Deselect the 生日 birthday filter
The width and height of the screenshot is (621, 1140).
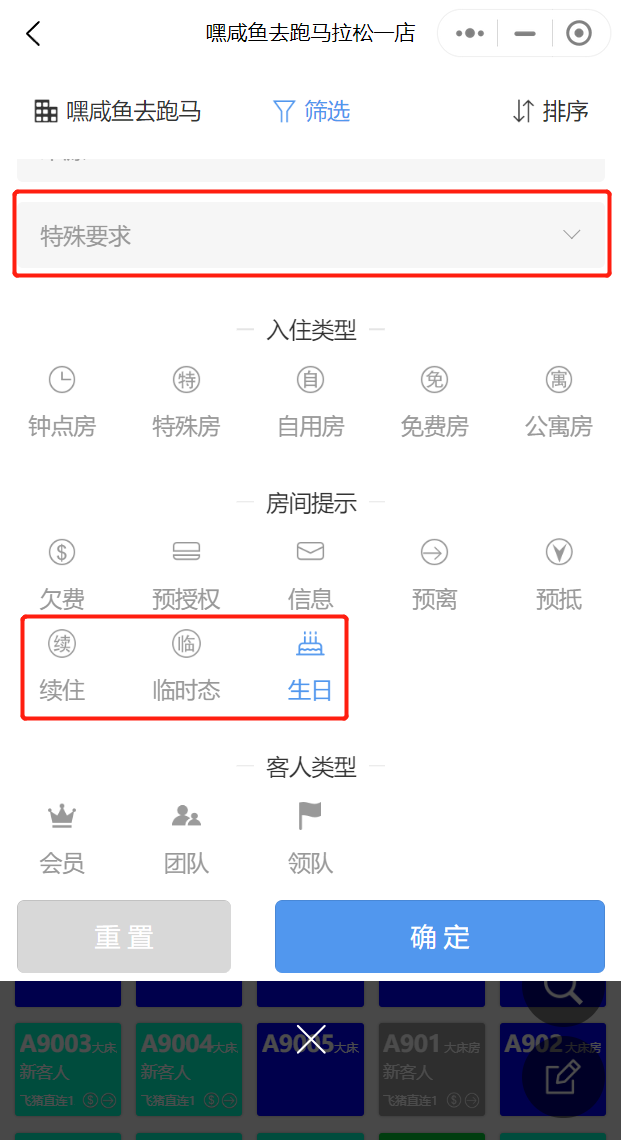pyautogui.click(x=310, y=666)
